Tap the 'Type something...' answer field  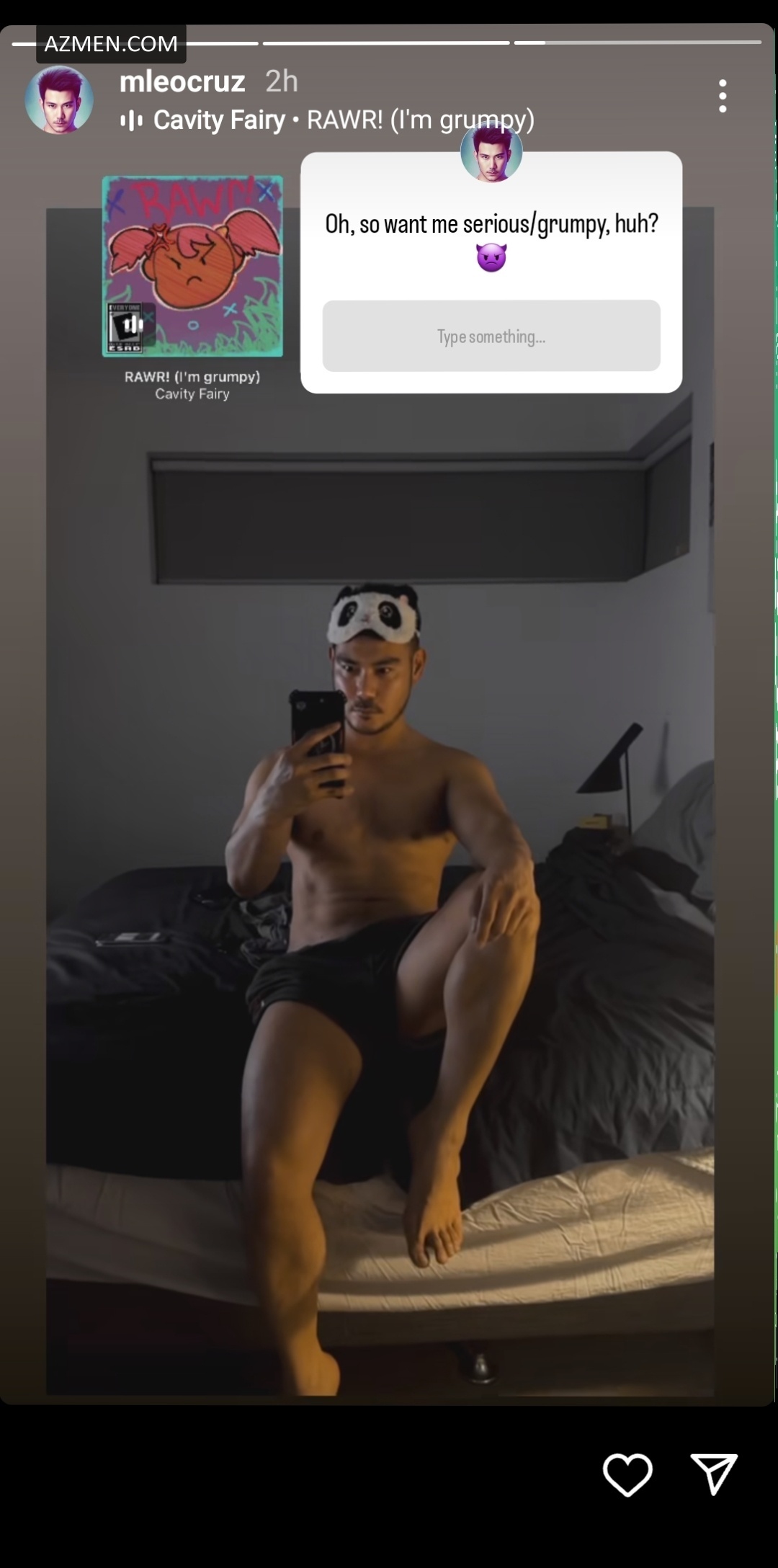[491, 336]
